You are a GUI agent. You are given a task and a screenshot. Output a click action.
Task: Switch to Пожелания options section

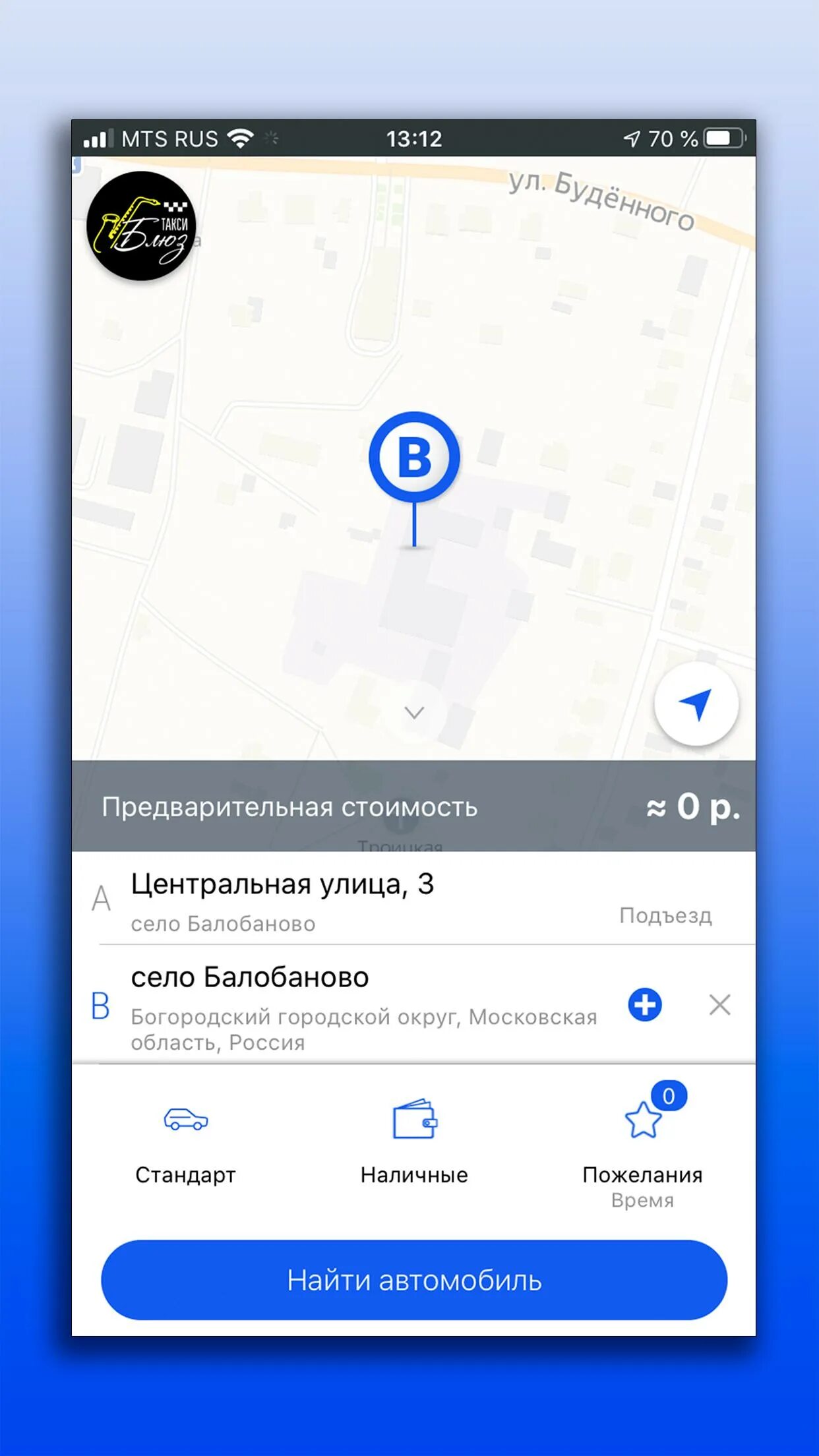coord(643,1174)
